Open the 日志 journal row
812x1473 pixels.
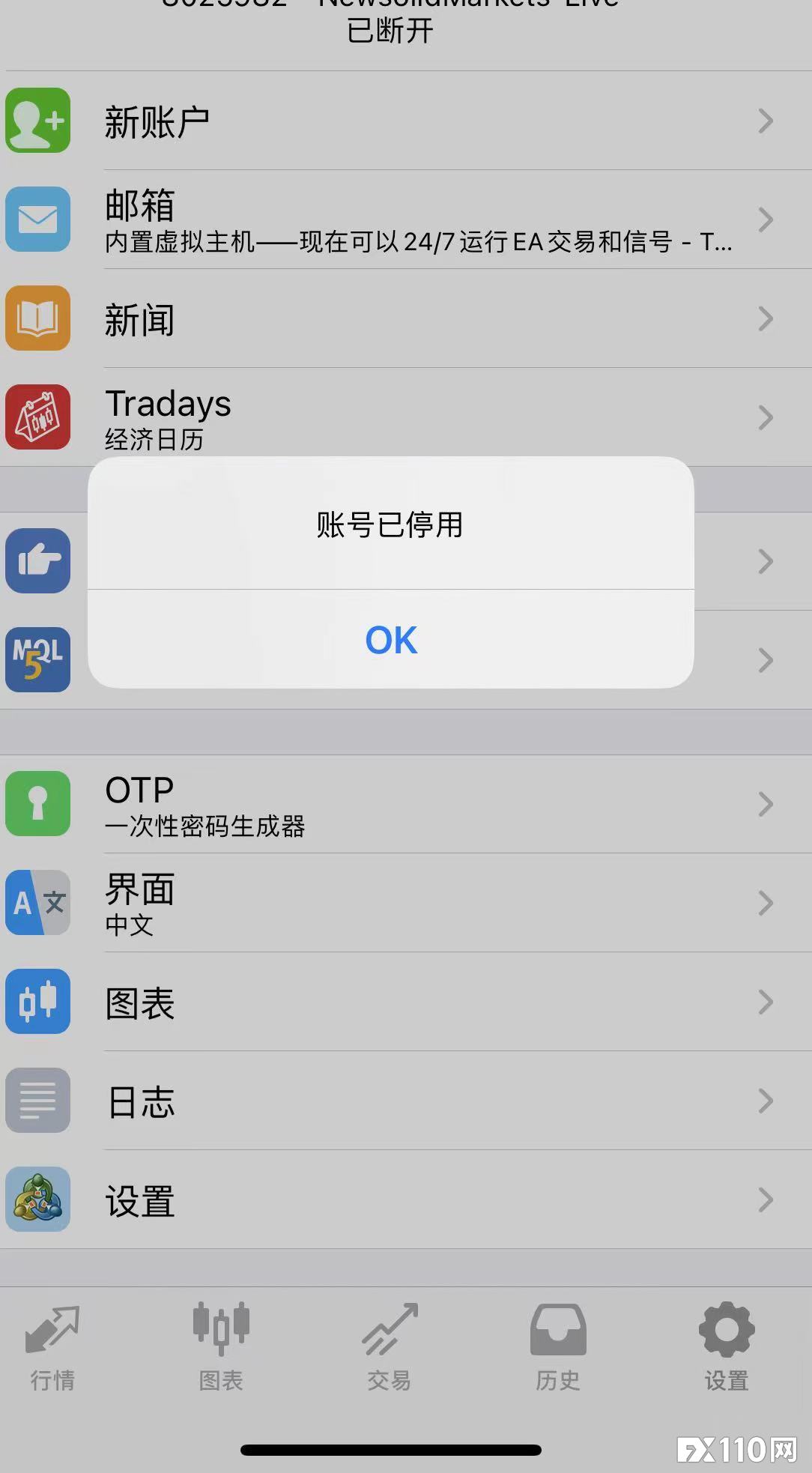click(405, 1101)
